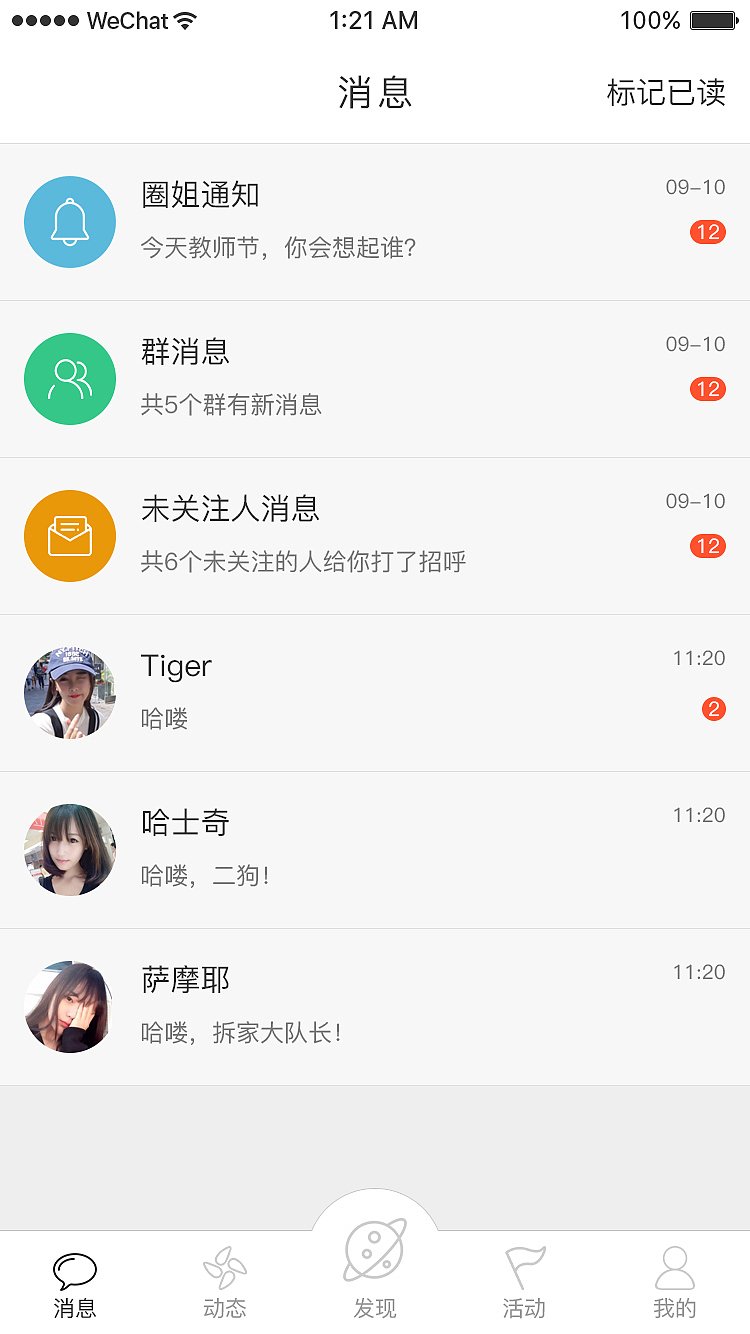The image size is (750, 1334).
Task: Open the 群消息 group messages entry
Action: pyautogui.click(x=375, y=379)
